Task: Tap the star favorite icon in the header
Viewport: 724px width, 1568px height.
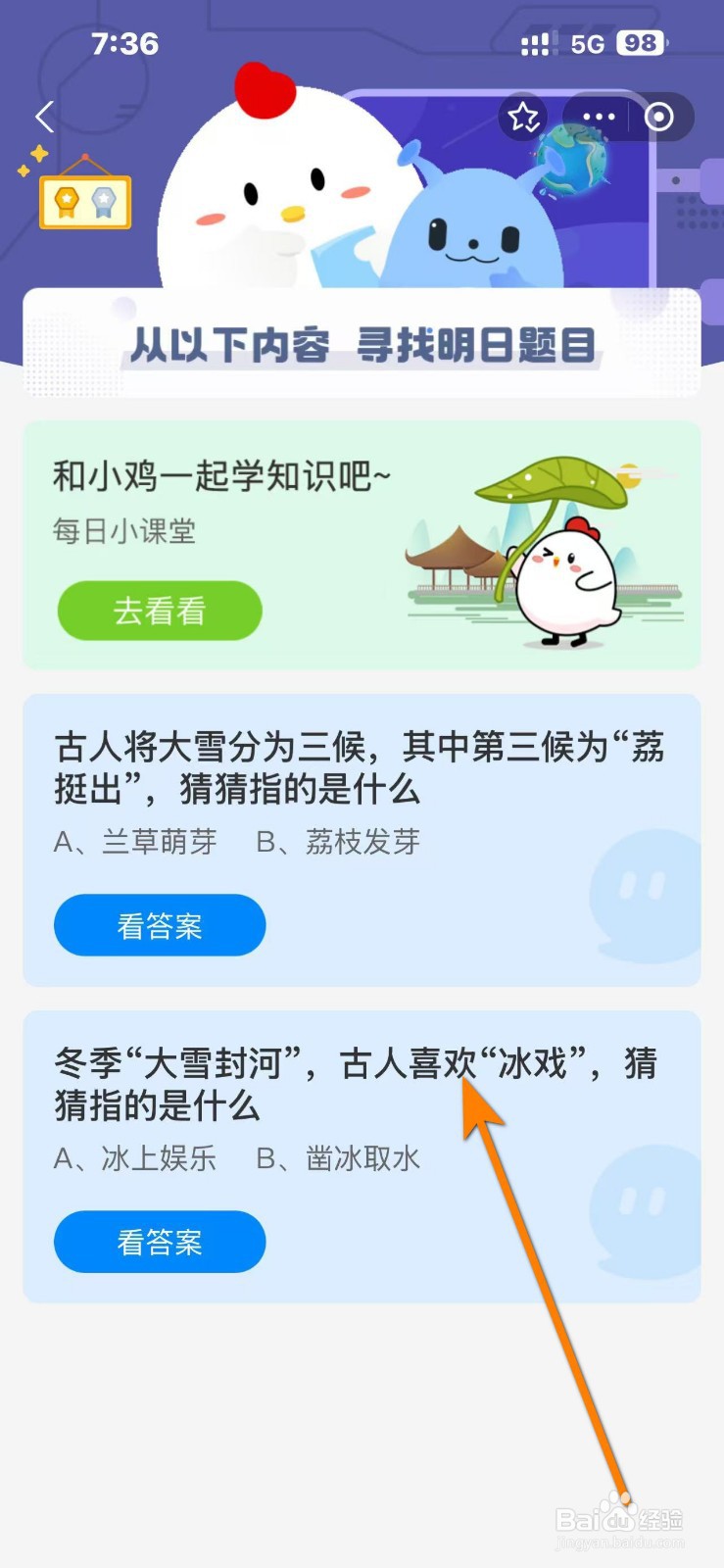Action: 523,117
